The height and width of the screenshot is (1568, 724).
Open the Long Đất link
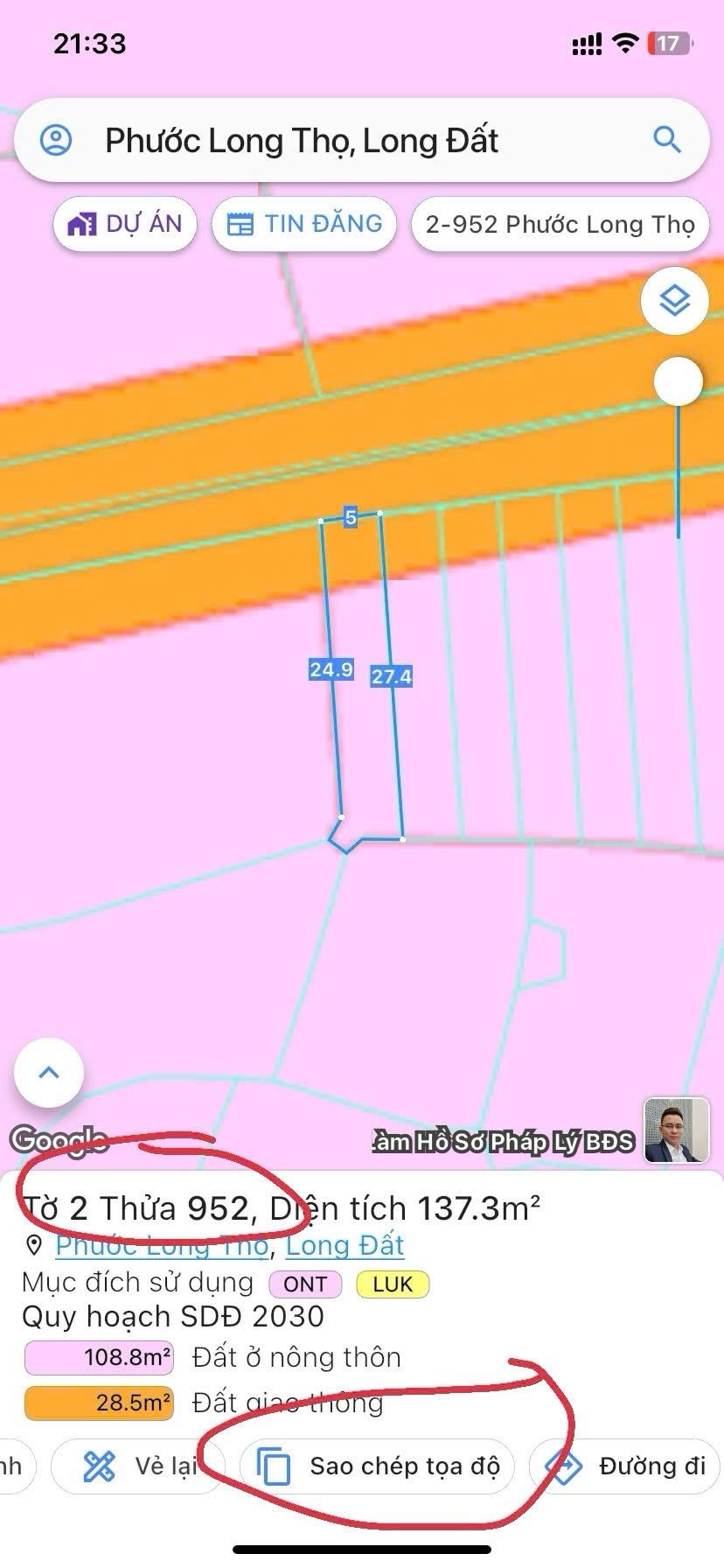point(345,1245)
